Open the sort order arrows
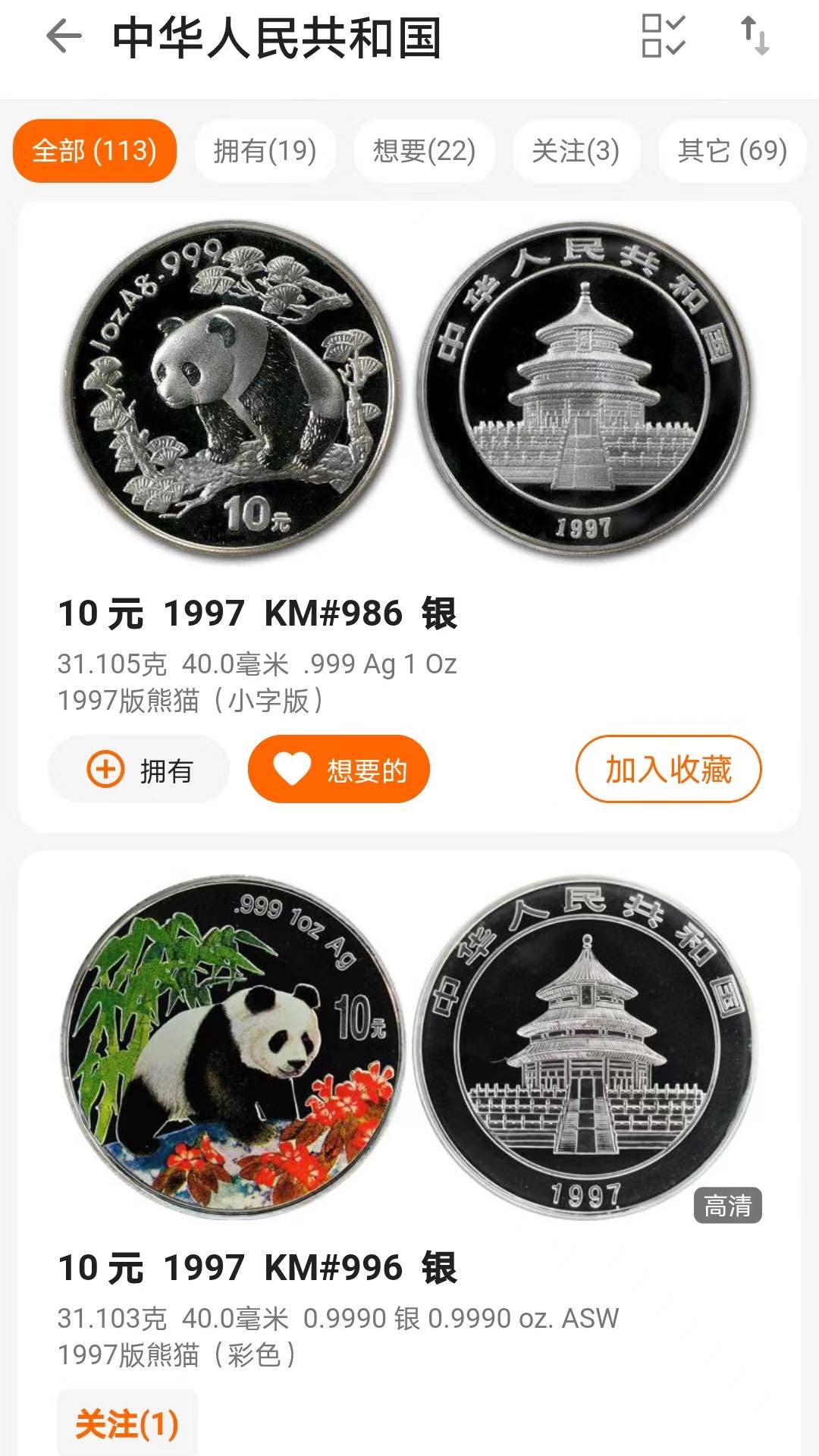 [755, 36]
